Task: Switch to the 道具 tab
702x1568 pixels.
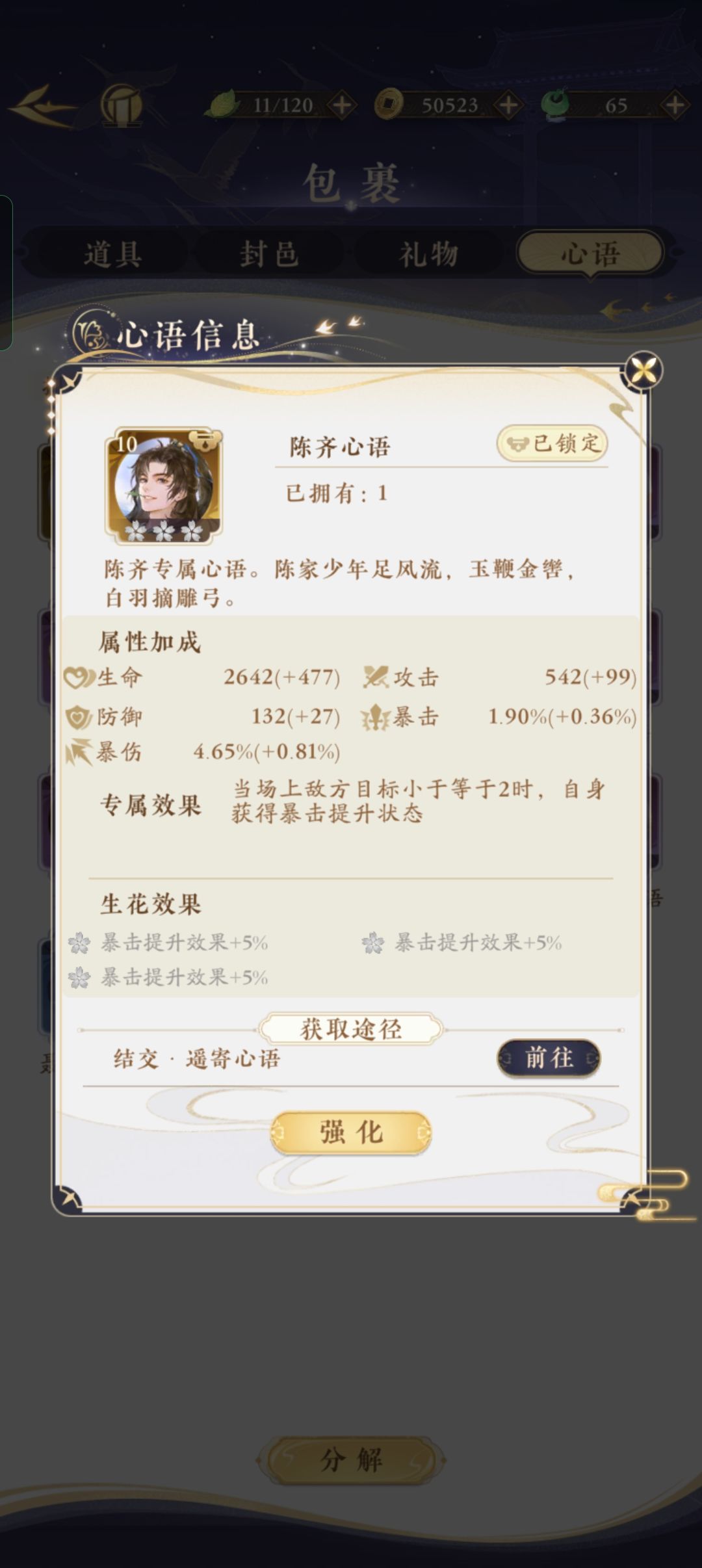Action: (x=113, y=254)
